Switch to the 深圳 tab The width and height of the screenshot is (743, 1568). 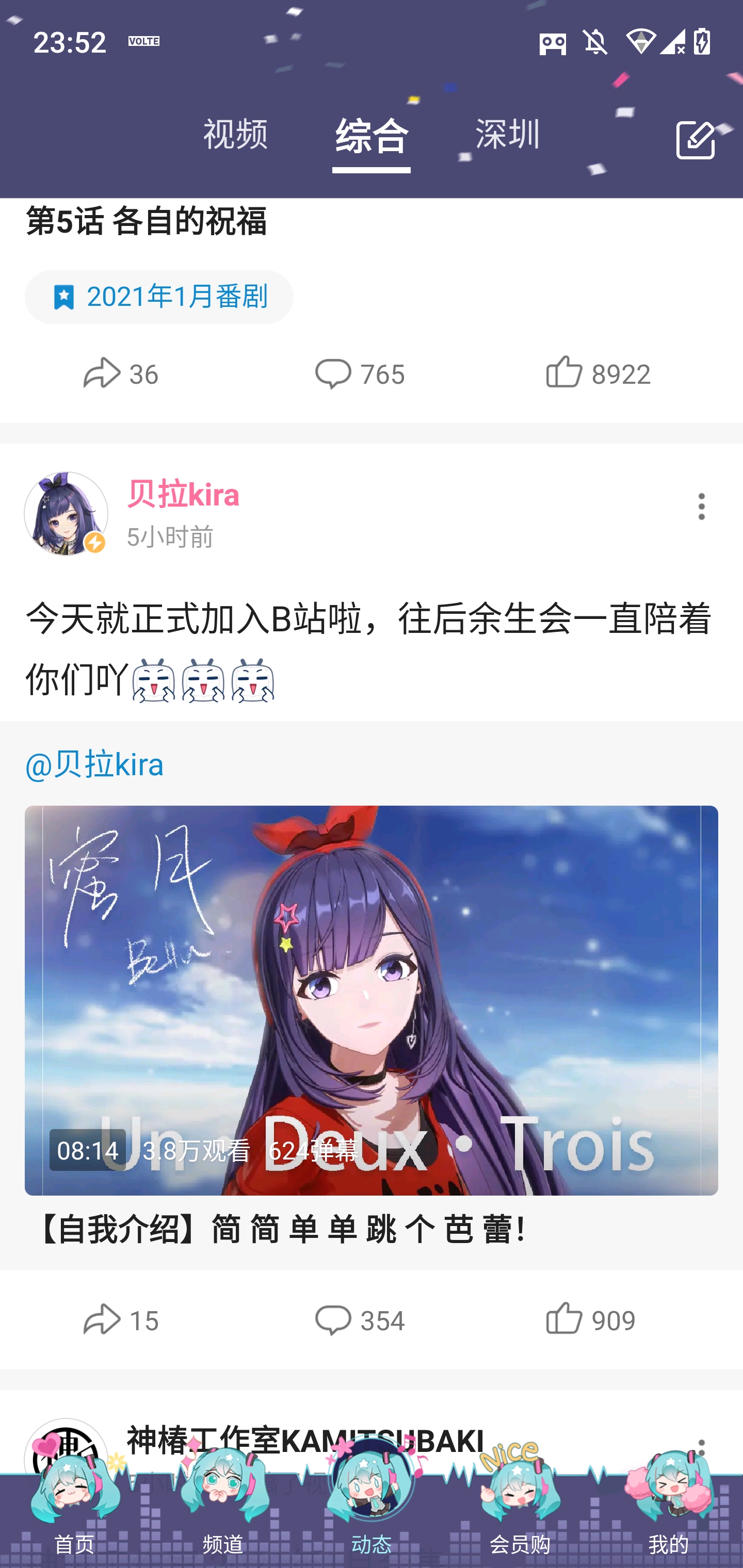pyautogui.click(x=507, y=134)
